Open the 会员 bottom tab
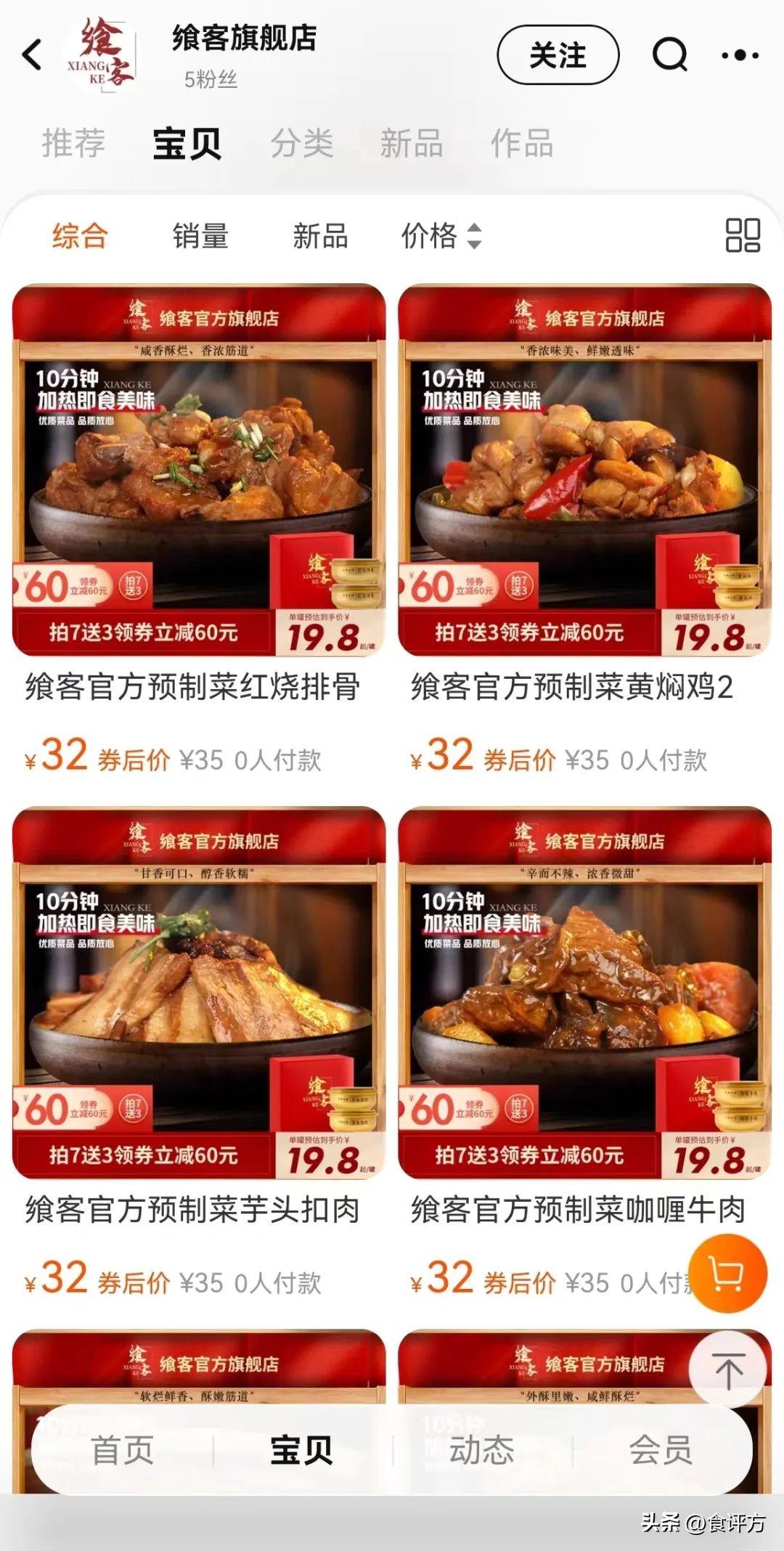This screenshot has width=784, height=1551. point(661,1449)
